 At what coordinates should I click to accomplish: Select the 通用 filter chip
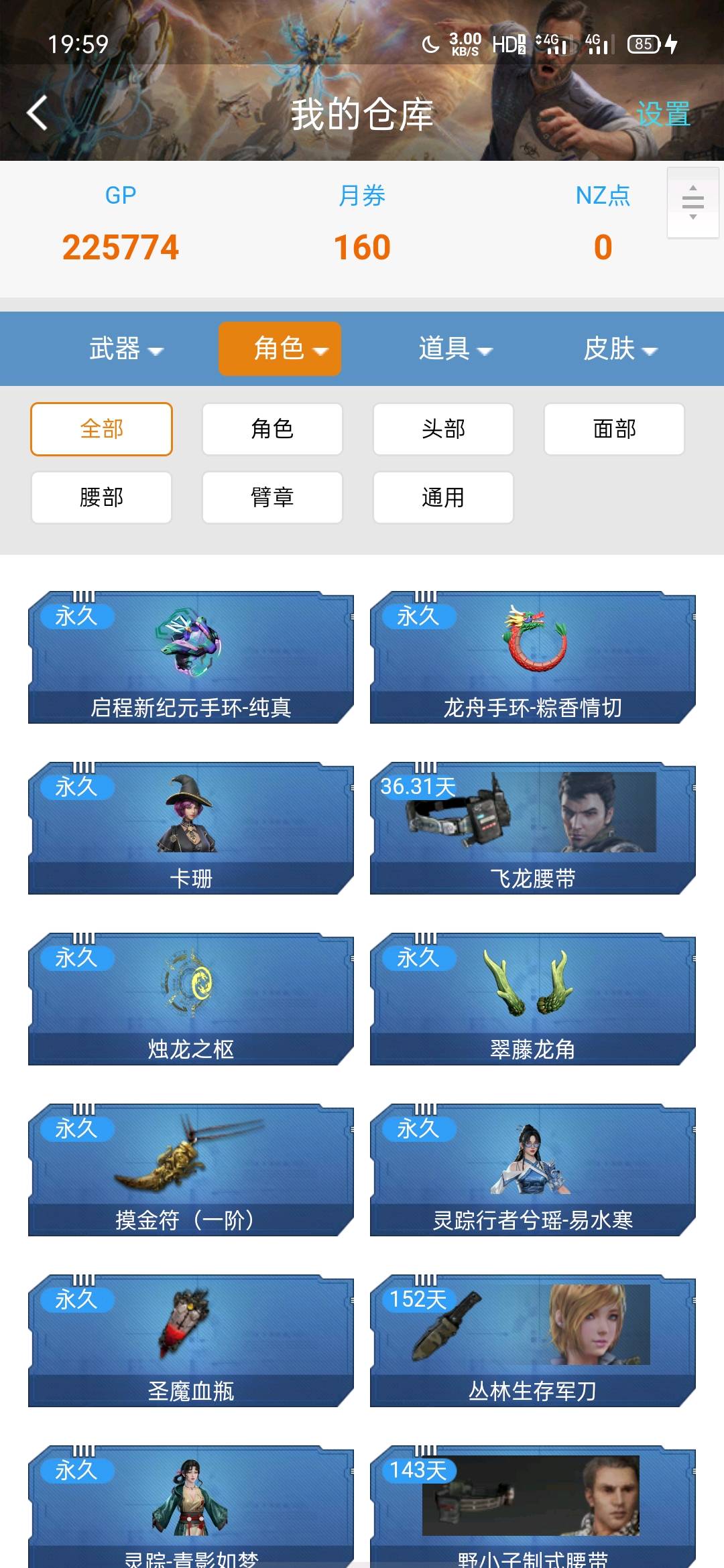(443, 497)
